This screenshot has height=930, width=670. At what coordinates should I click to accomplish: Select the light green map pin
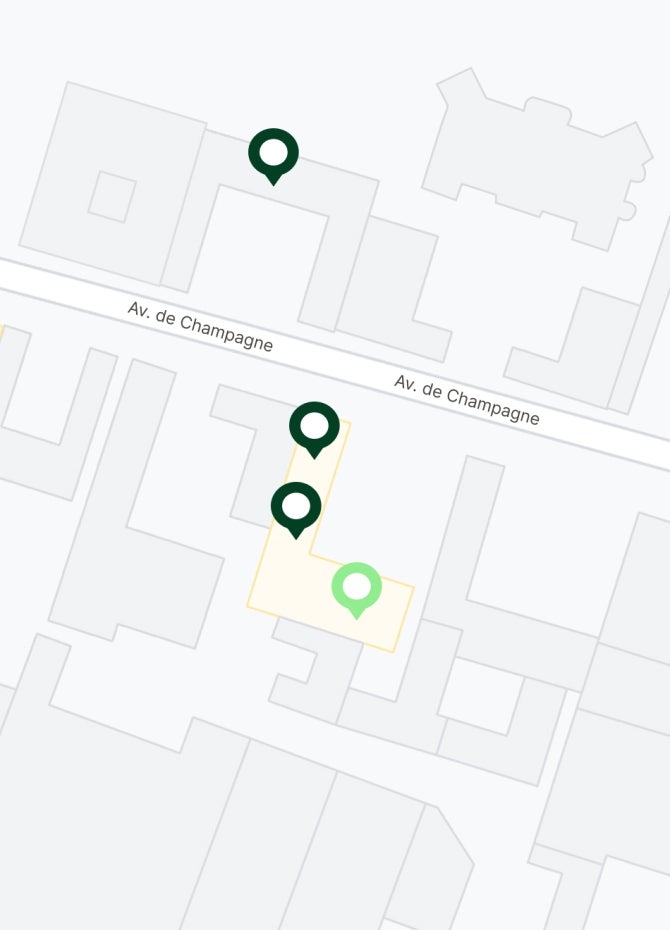point(356,587)
